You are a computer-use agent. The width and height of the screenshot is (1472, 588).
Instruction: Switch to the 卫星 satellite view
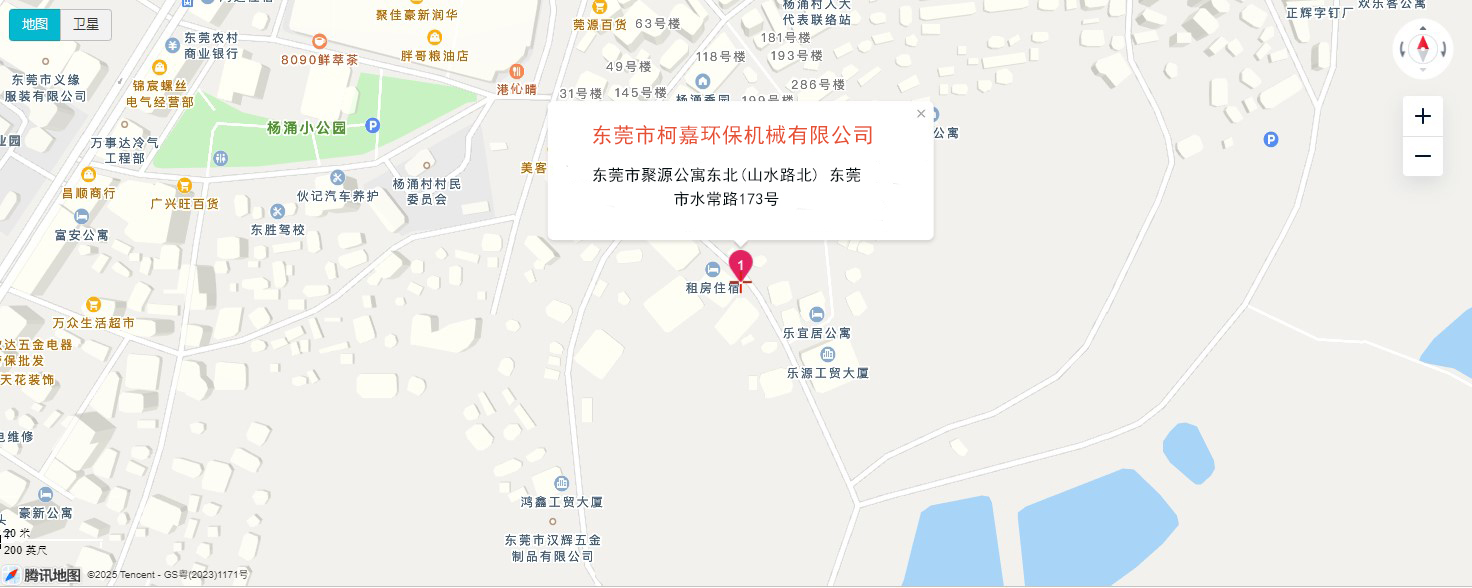[x=86, y=24]
